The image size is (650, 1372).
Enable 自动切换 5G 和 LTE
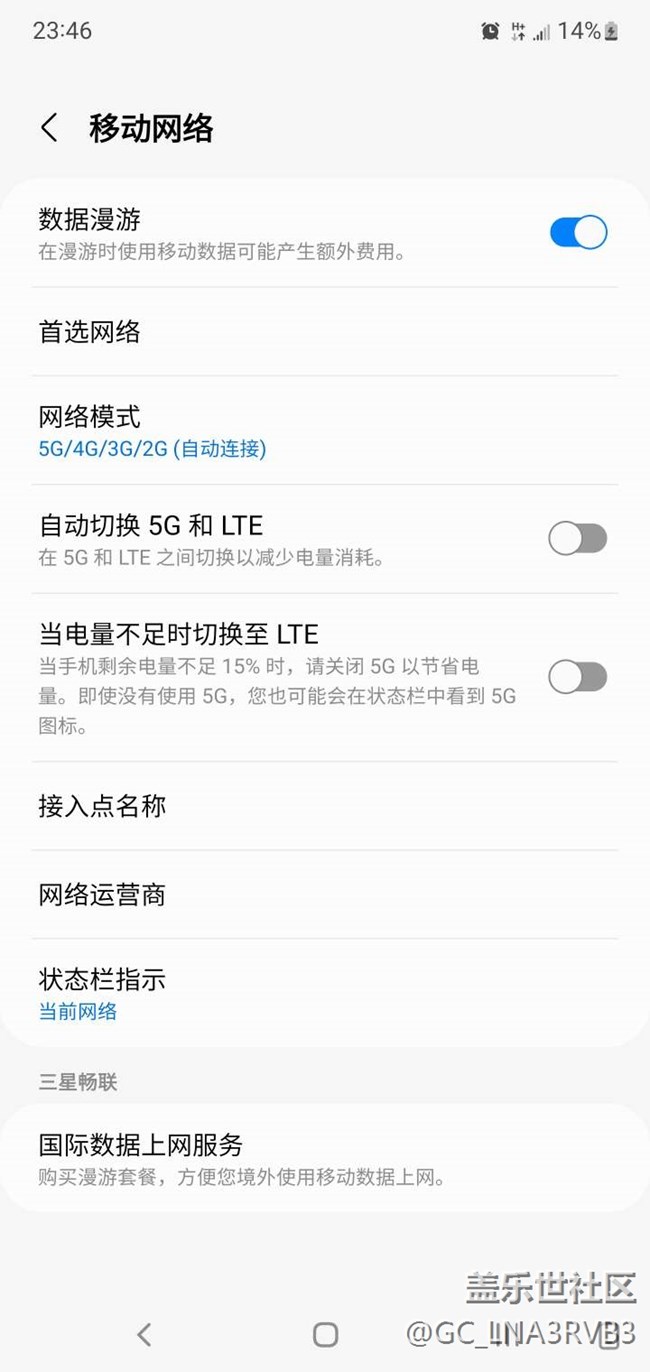578,539
